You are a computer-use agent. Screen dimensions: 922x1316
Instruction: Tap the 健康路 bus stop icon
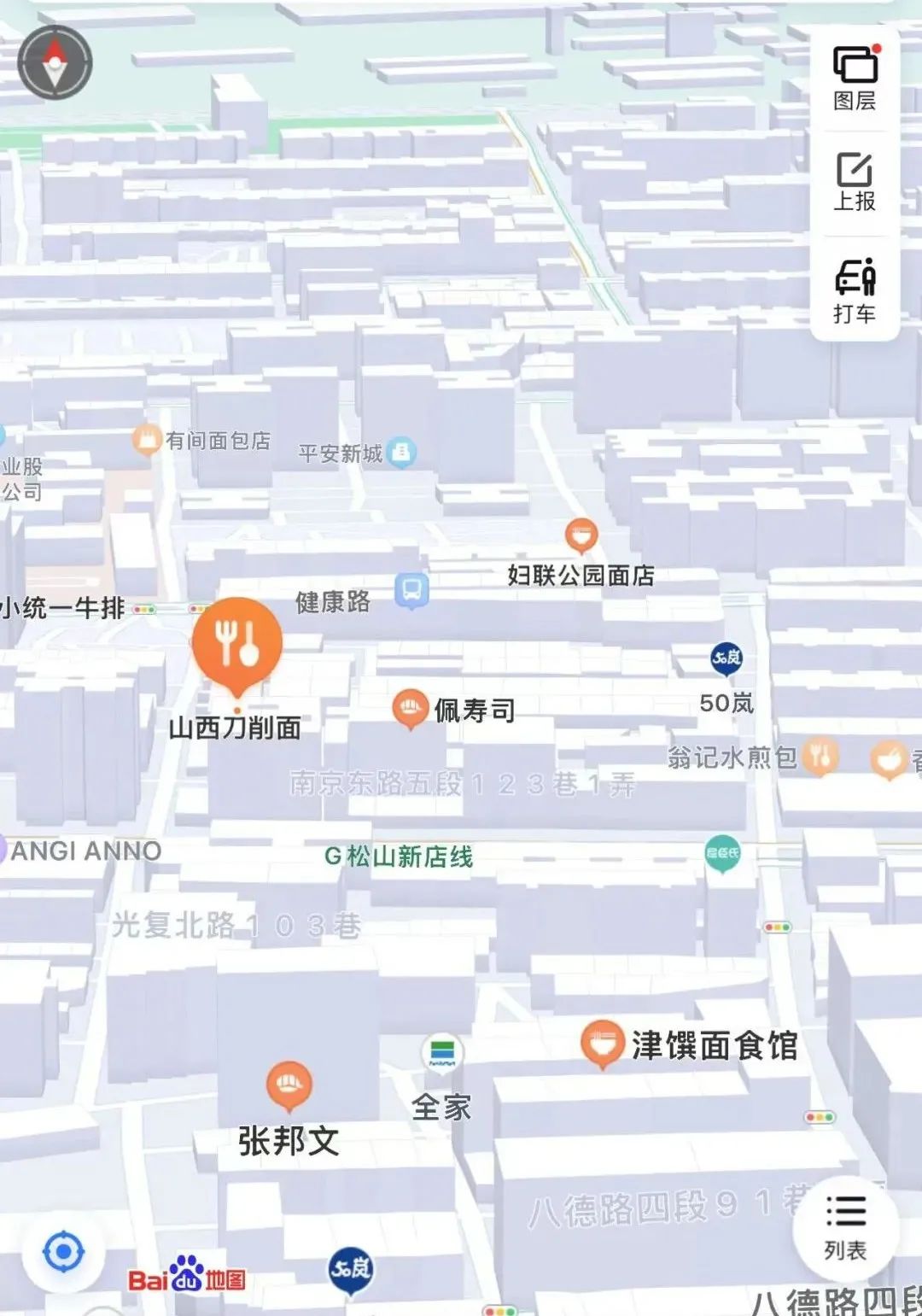pos(411,591)
